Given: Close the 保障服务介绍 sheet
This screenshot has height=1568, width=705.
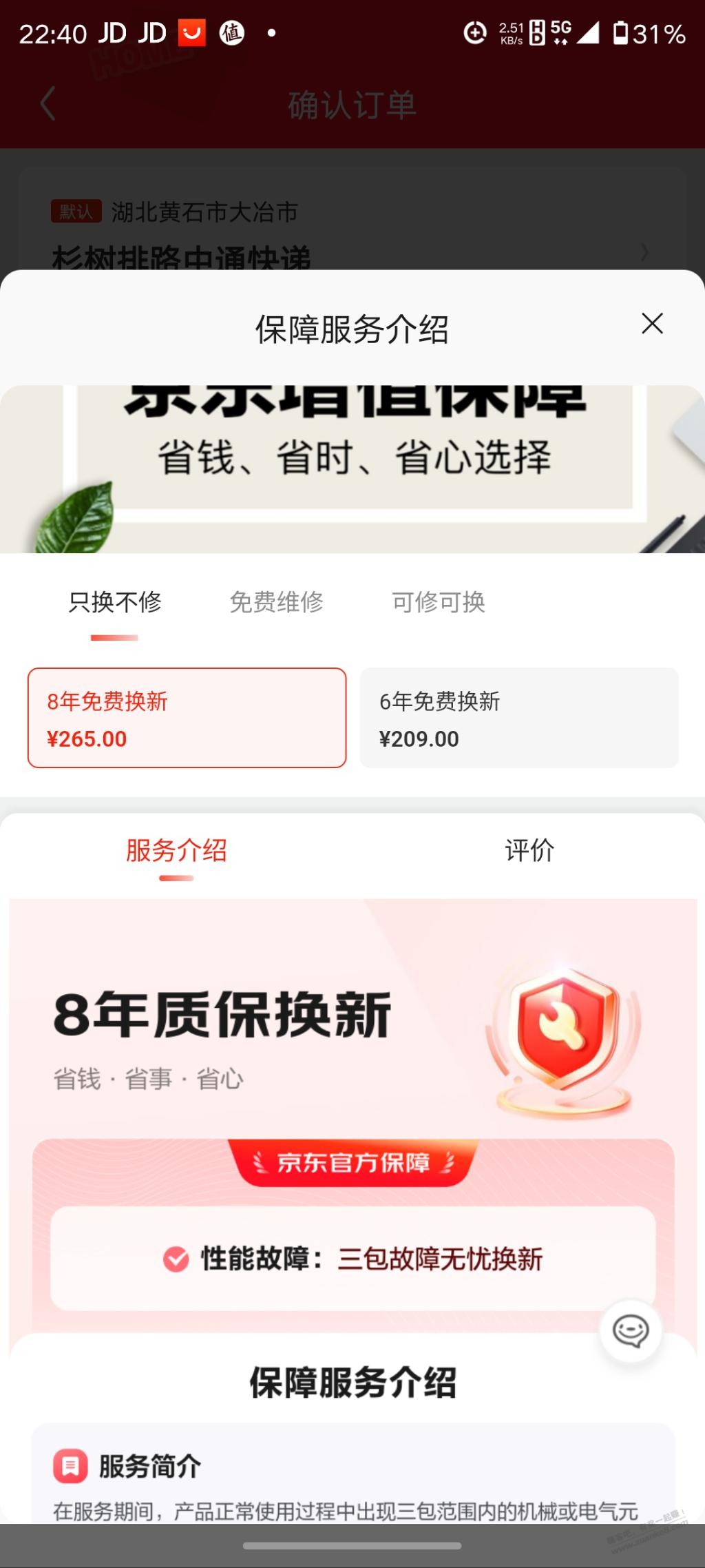Looking at the screenshot, I should 651,324.
